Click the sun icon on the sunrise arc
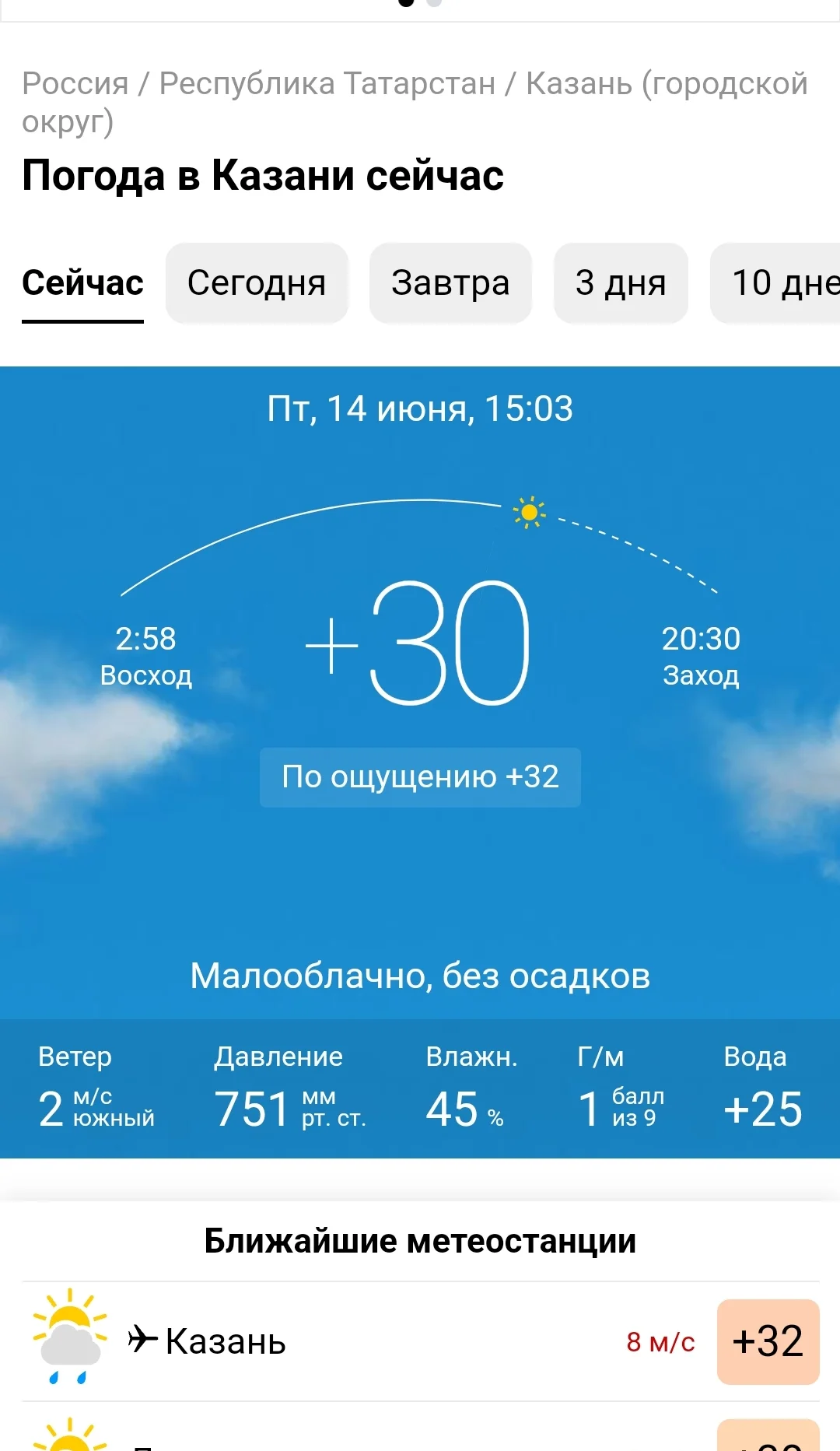This screenshot has height=1451, width=840. (x=528, y=513)
